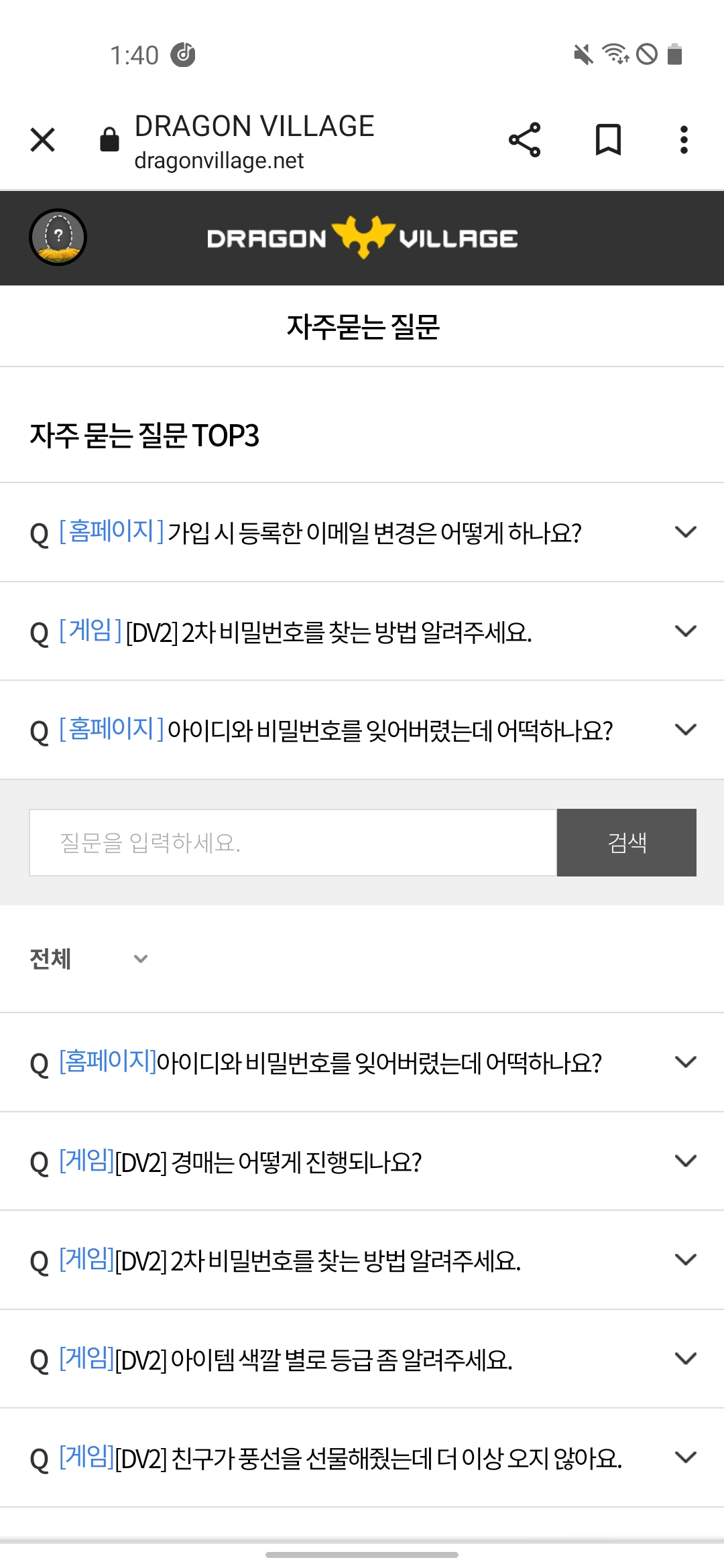Viewport: 724px width, 1568px height.
Task: Expand the list question about 아이디와 비밀번호
Action: (x=362, y=1062)
